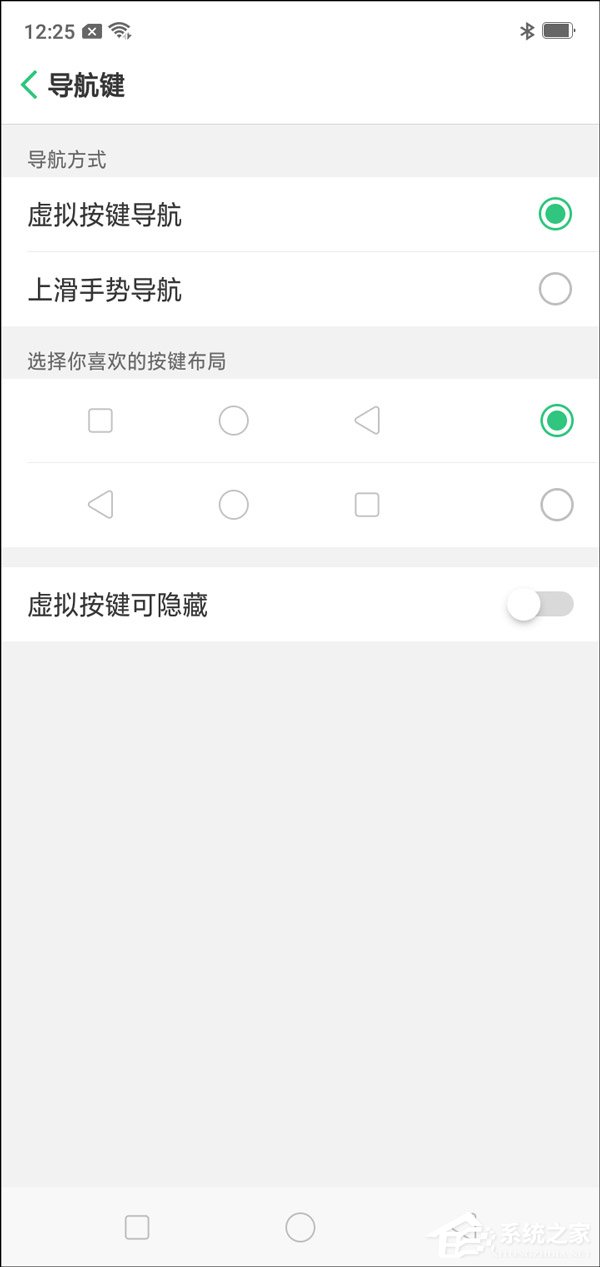The width and height of the screenshot is (600, 1267).
Task: Go back from 导航键 settings
Action: point(30,85)
